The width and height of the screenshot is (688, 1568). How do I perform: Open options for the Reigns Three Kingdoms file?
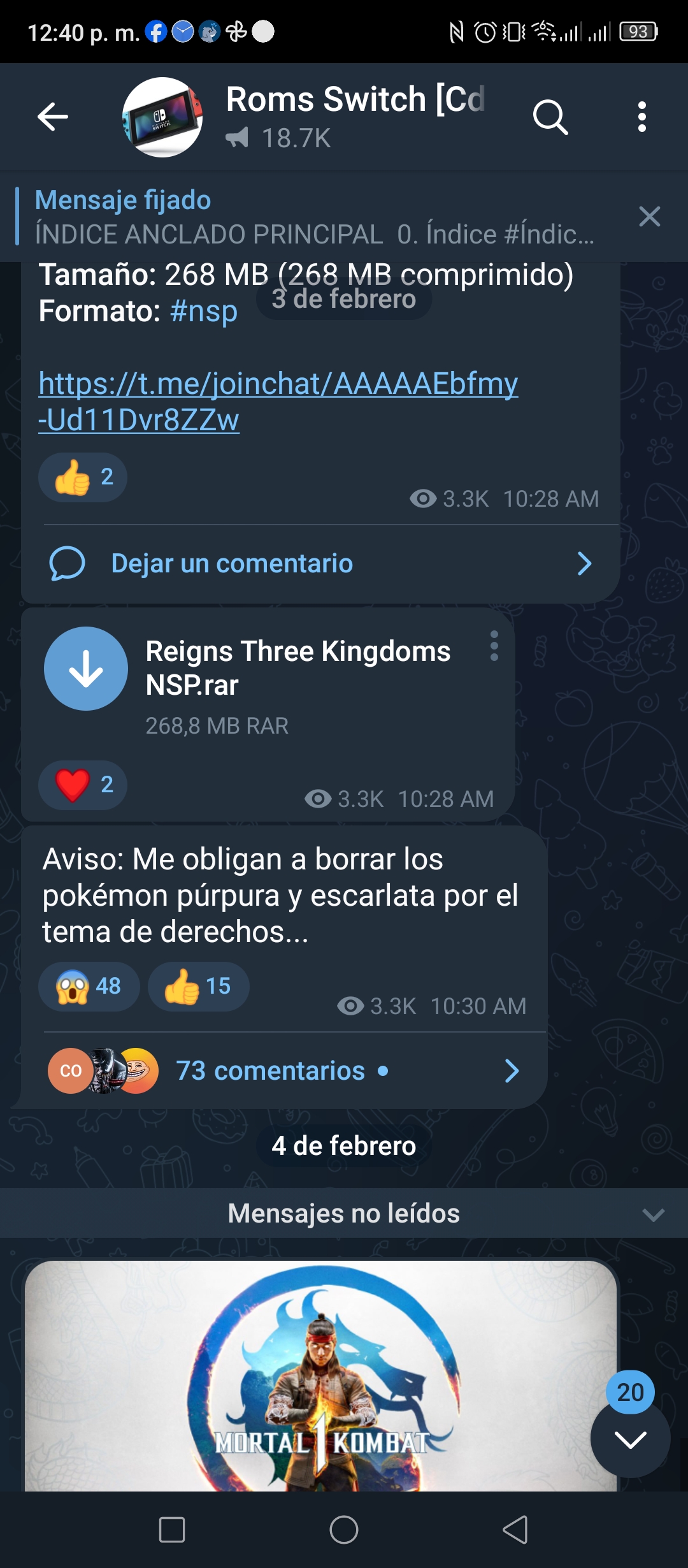[494, 646]
